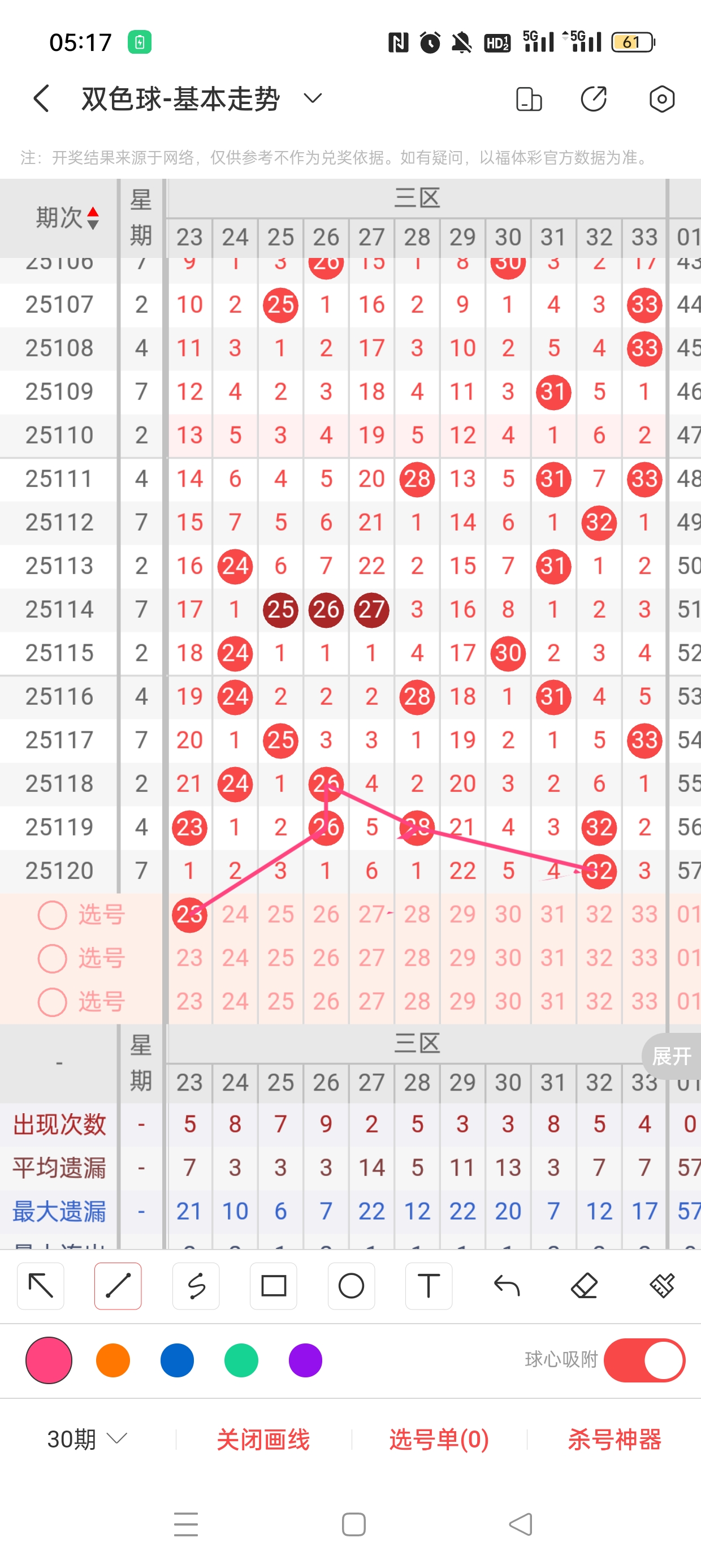This screenshot has height=1568, width=701.
Task: Pick the freehand curve drawing tool
Action: [x=196, y=1286]
